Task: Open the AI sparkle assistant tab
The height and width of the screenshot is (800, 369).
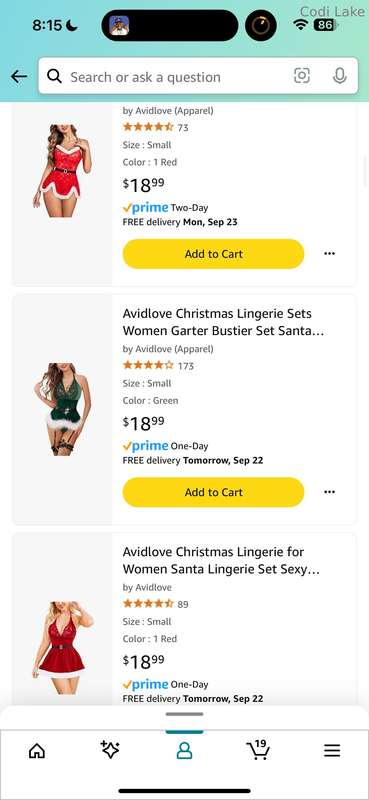Action: pyautogui.click(x=110, y=750)
